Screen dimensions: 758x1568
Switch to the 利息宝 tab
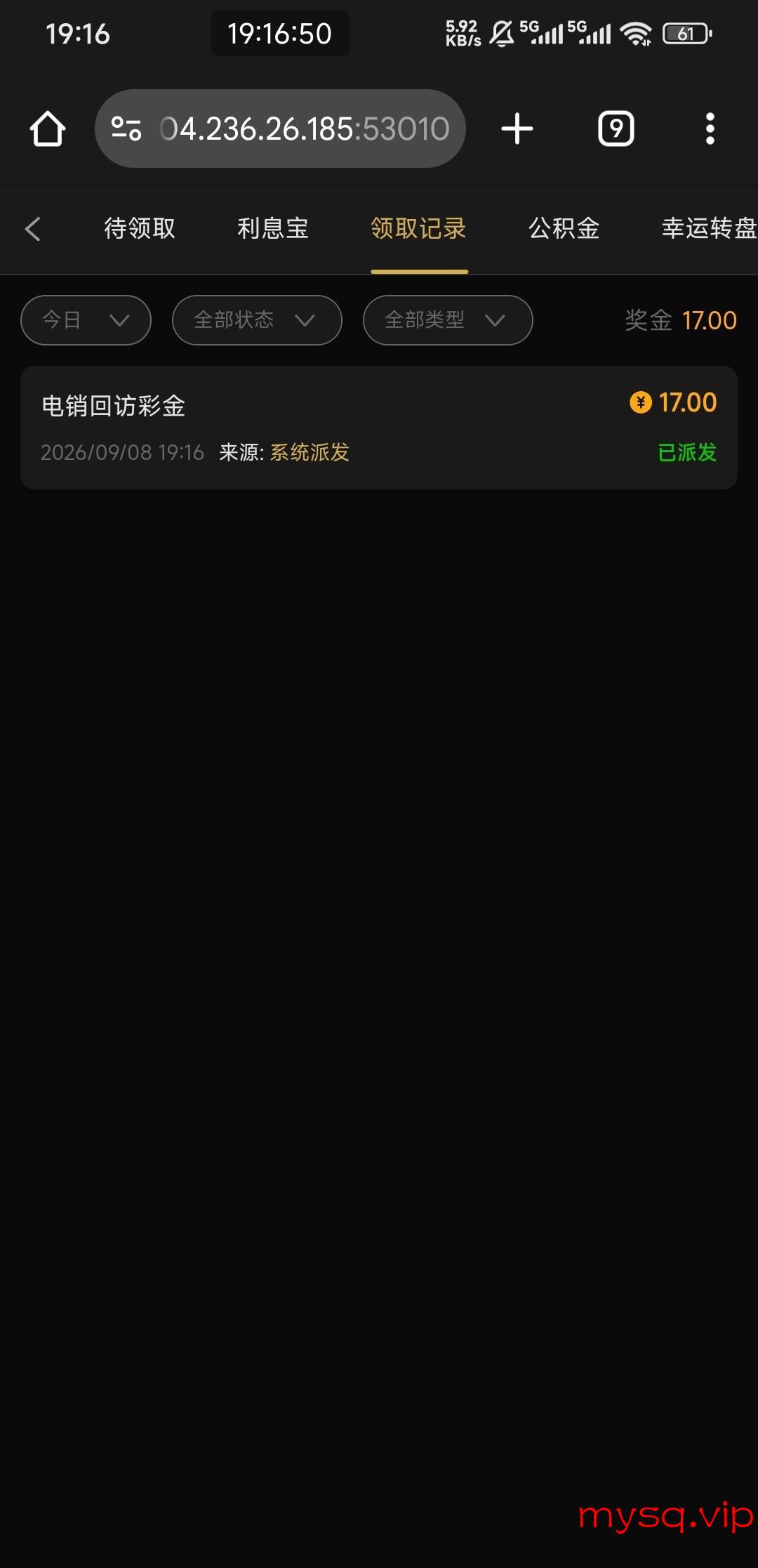pos(273,228)
